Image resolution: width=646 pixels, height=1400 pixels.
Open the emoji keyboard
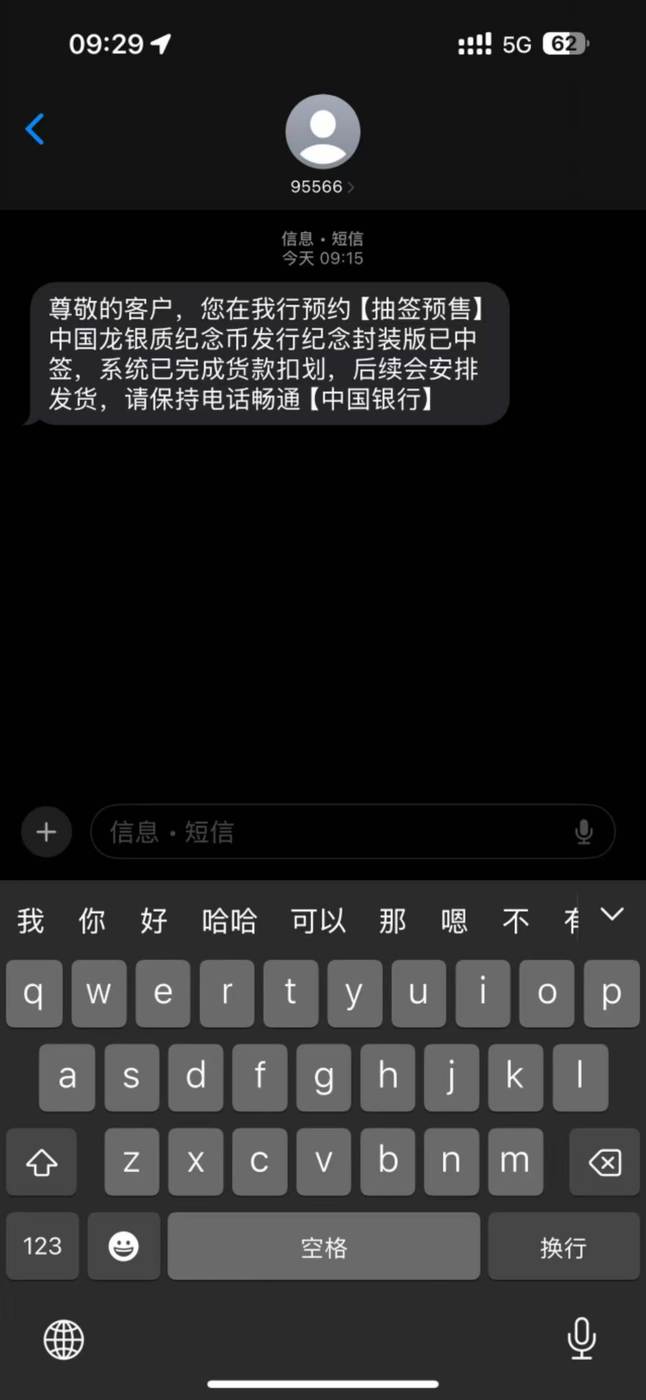pos(124,1246)
